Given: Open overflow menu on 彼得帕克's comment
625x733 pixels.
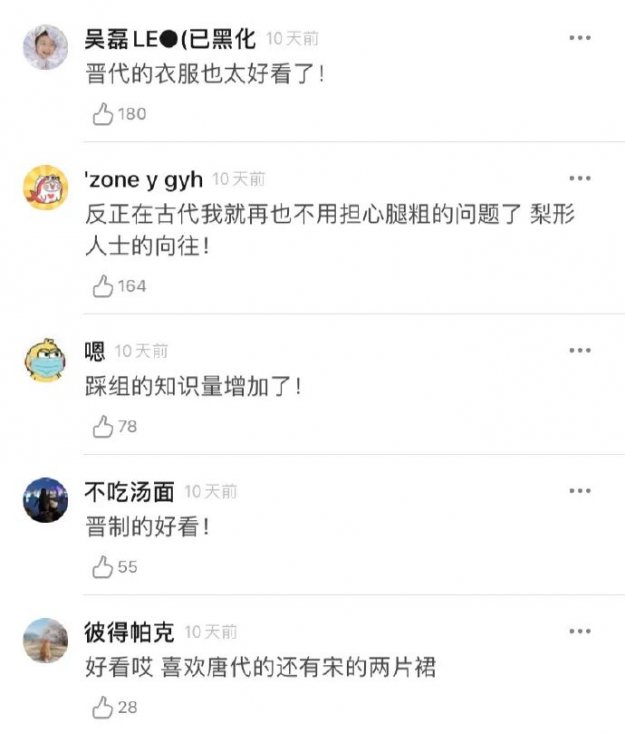Looking at the screenshot, I should pos(580,632).
